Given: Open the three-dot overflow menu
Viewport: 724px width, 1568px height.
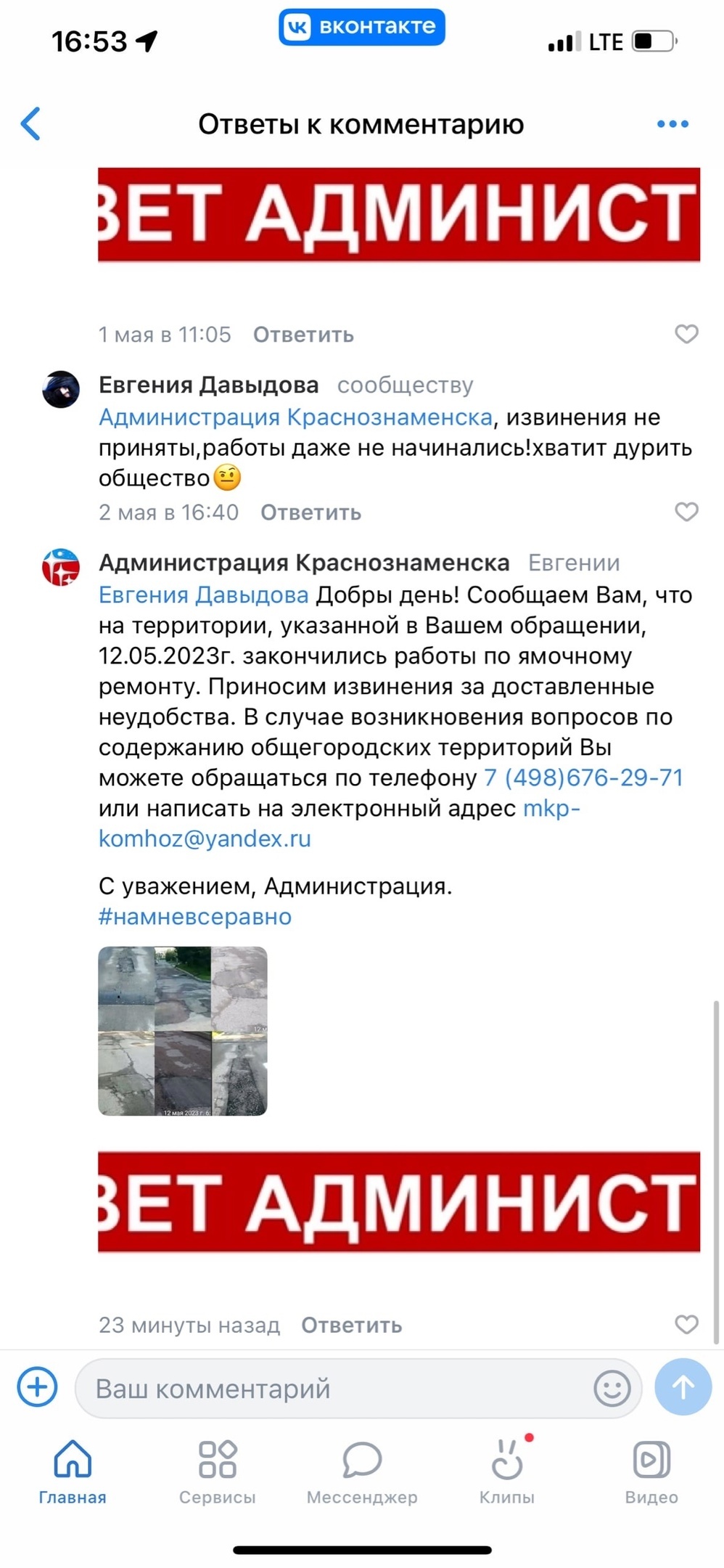Looking at the screenshot, I should (x=672, y=124).
